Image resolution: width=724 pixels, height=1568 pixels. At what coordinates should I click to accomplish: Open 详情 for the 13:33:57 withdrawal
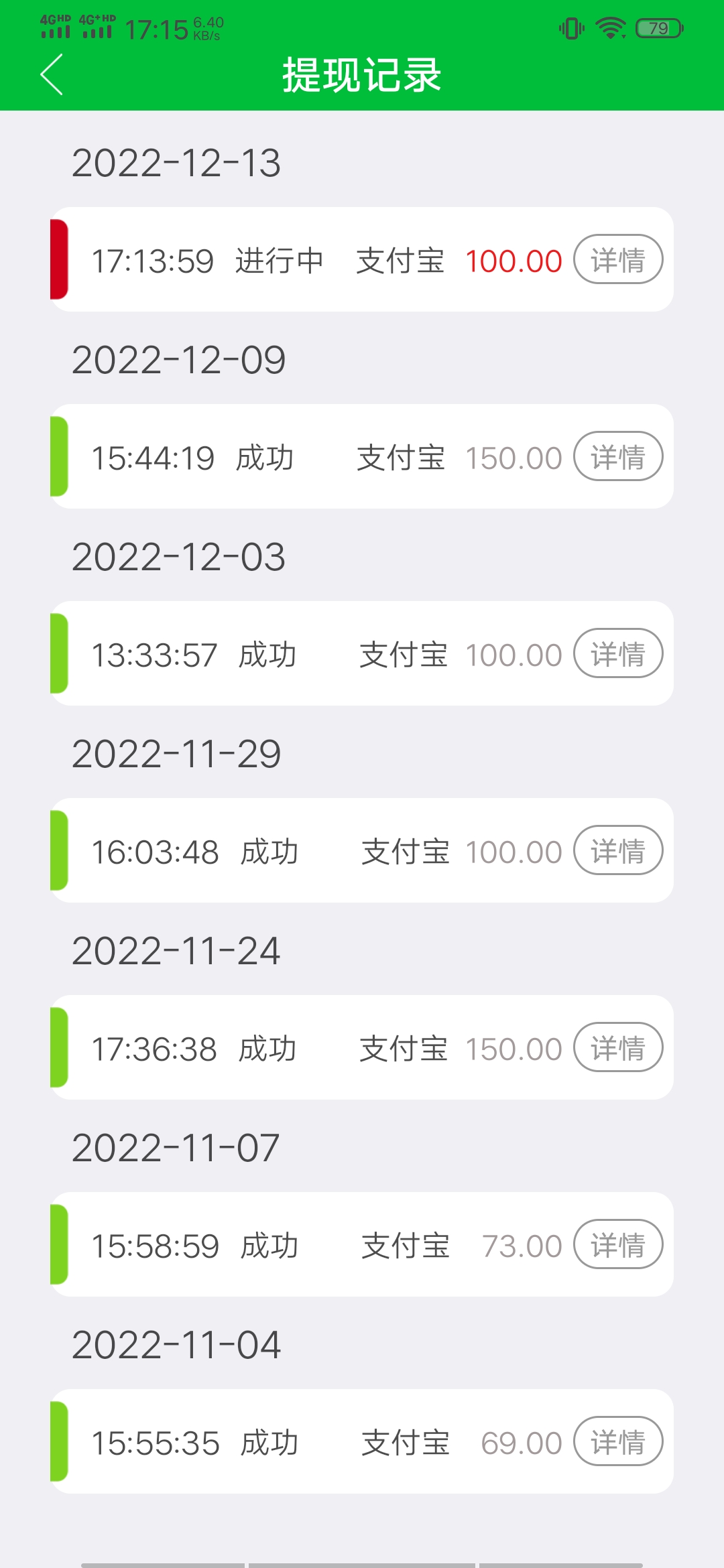pyautogui.click(x=618, y=653)
